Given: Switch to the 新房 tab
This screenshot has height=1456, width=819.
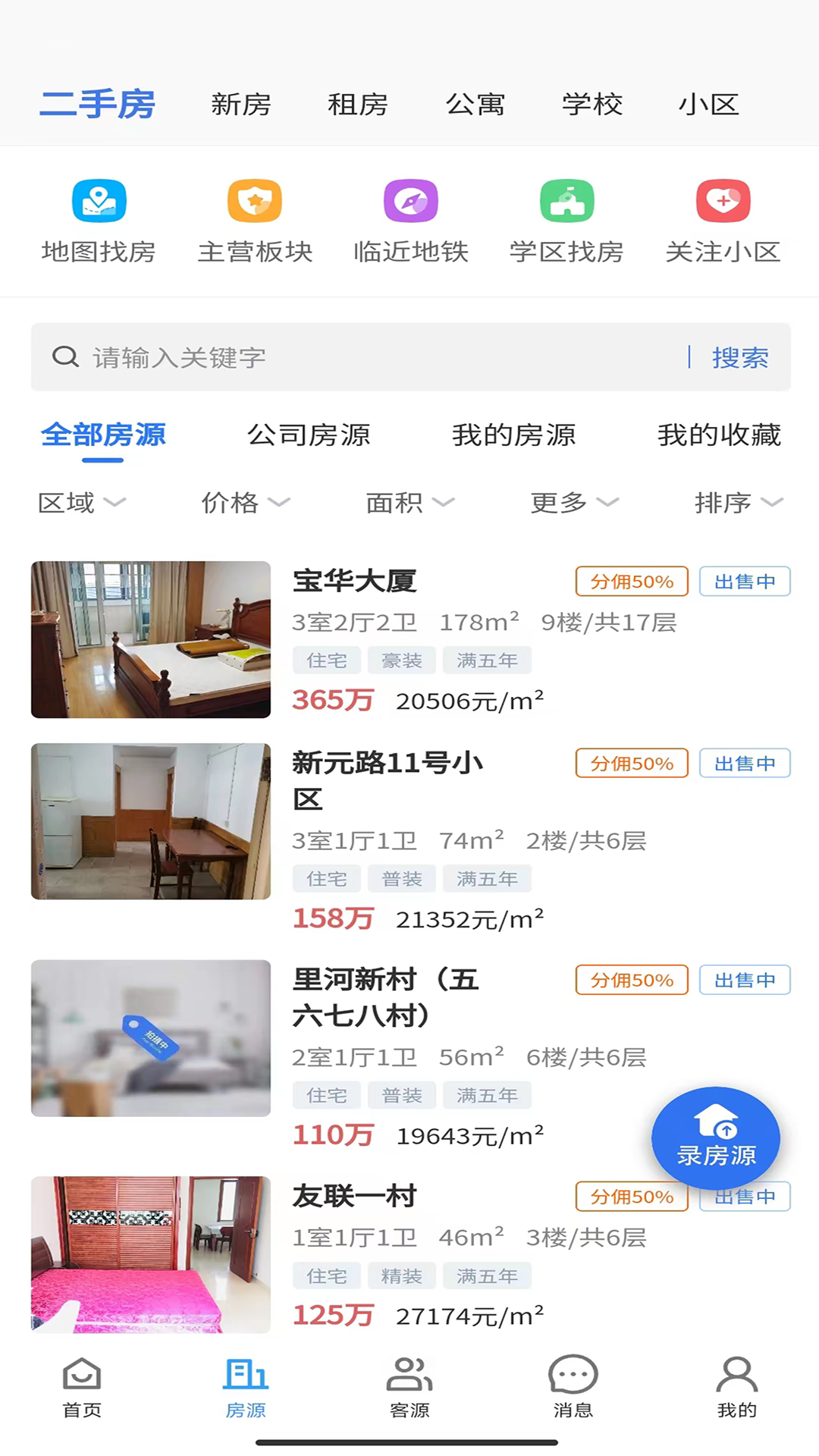Looking at the screenshot, I should click(x=240, y=105).
